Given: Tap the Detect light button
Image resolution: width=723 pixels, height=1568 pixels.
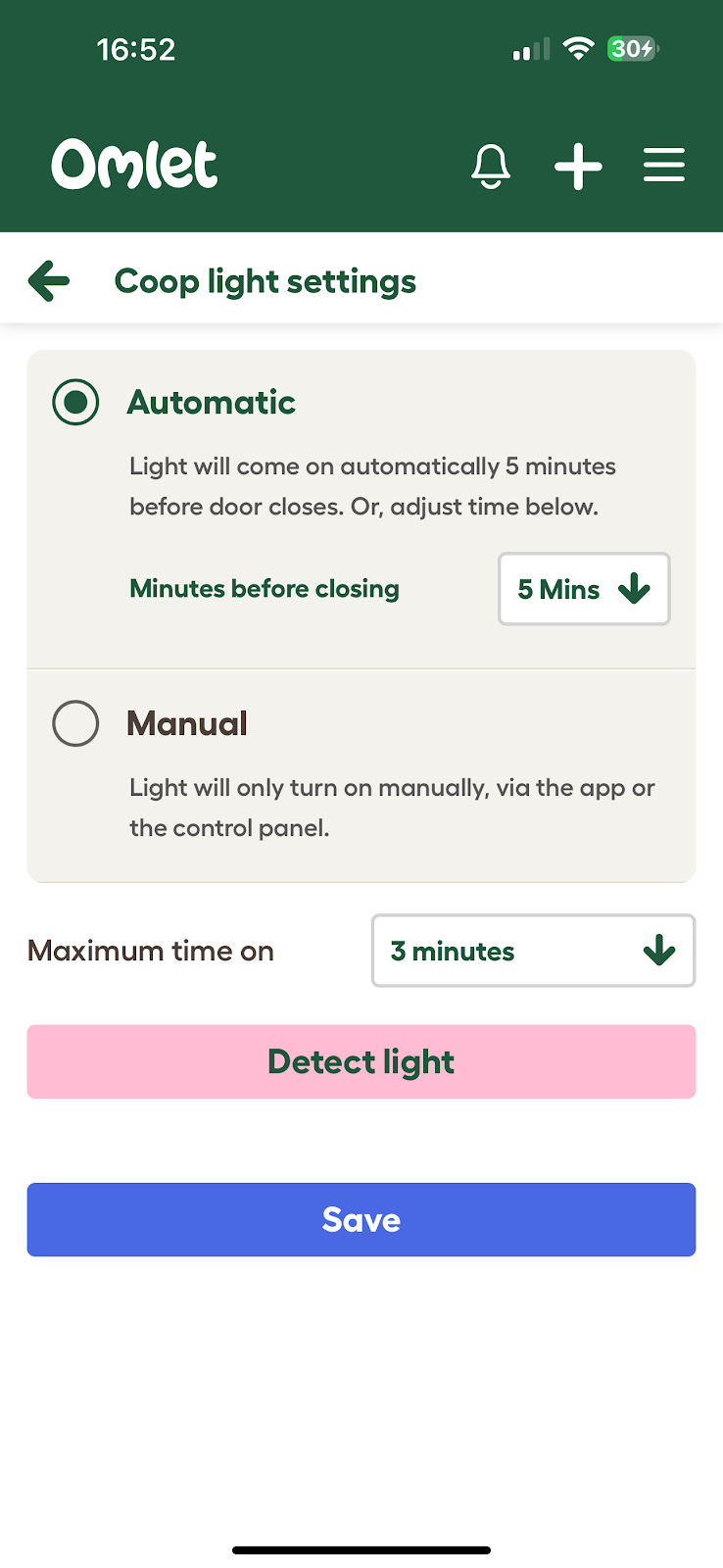Looking at the screenshot, I should 361,1061.
